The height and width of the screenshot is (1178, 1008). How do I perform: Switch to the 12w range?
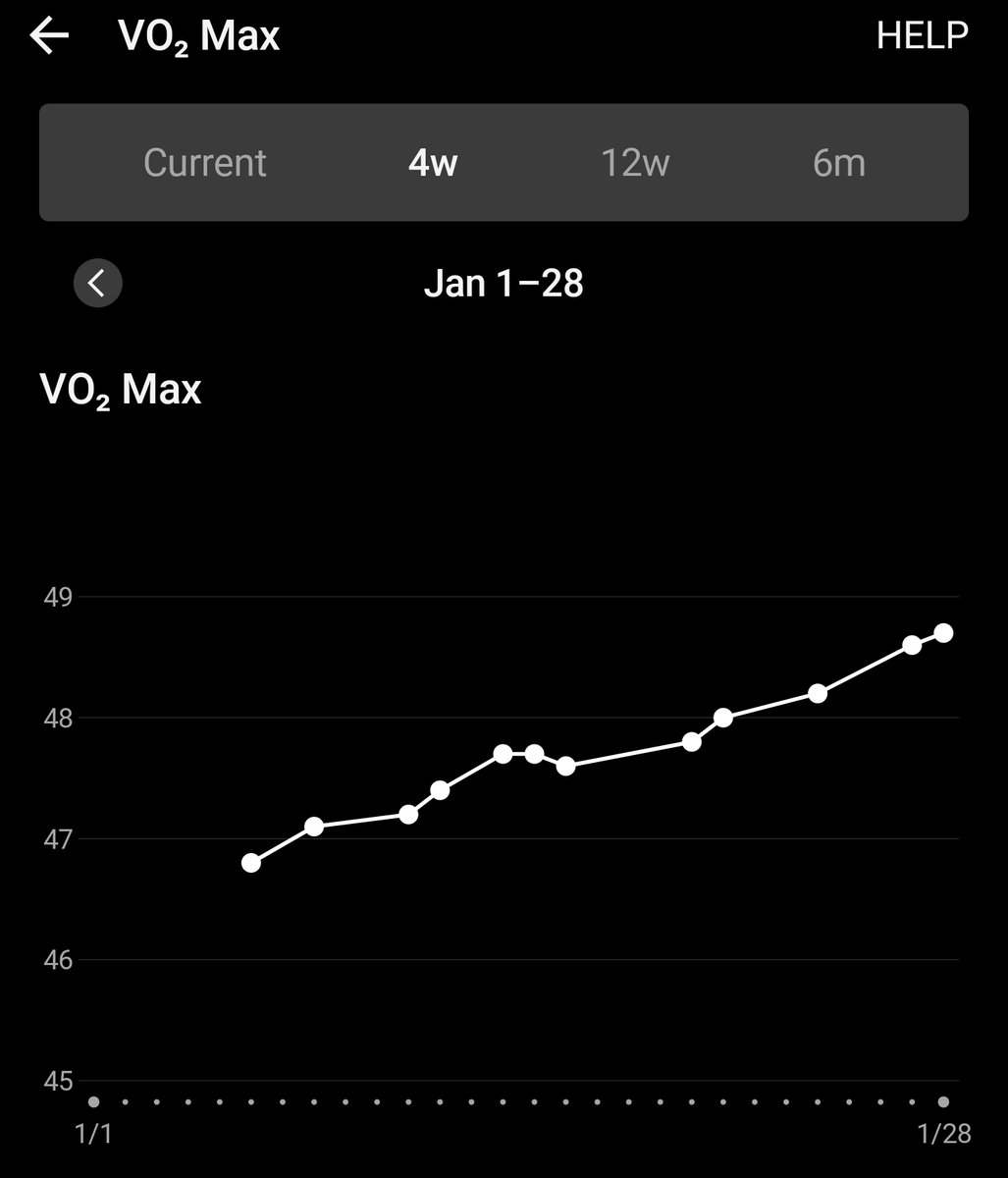tap(635, 163)
